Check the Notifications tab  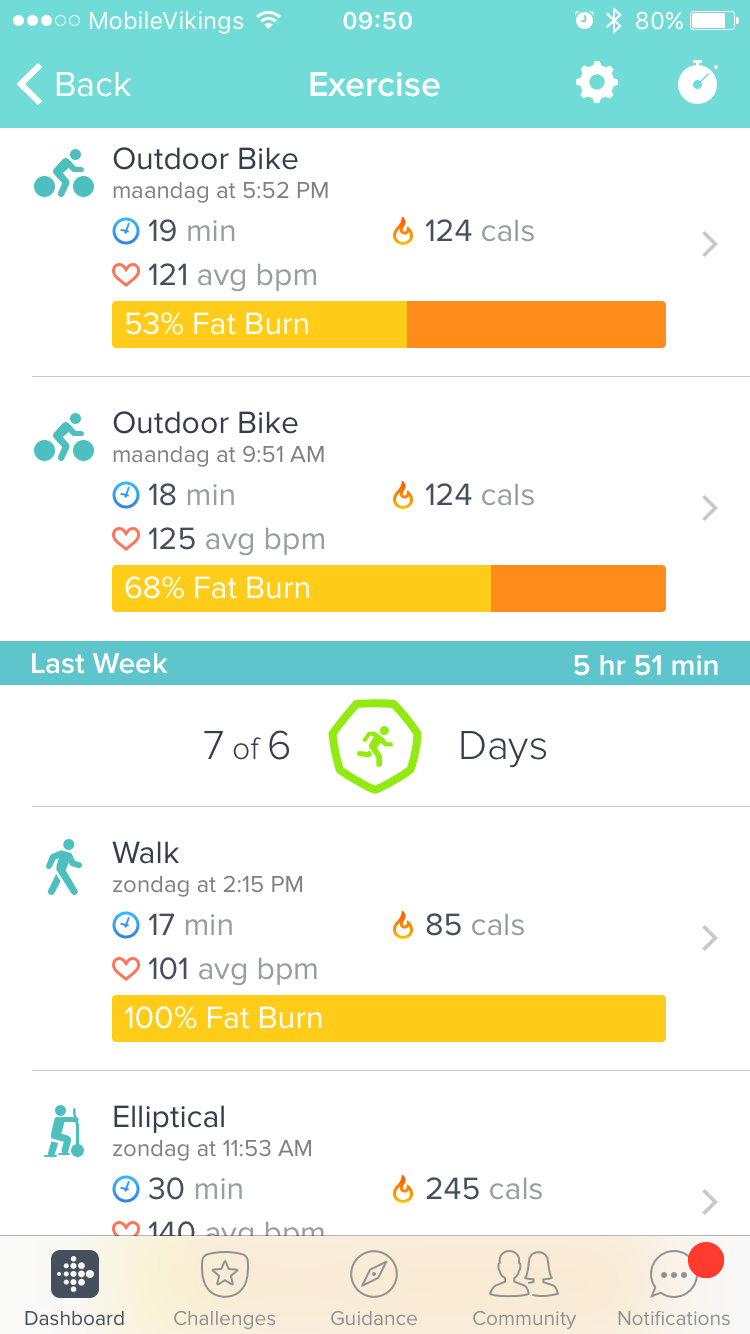(x=674, y=1286)
